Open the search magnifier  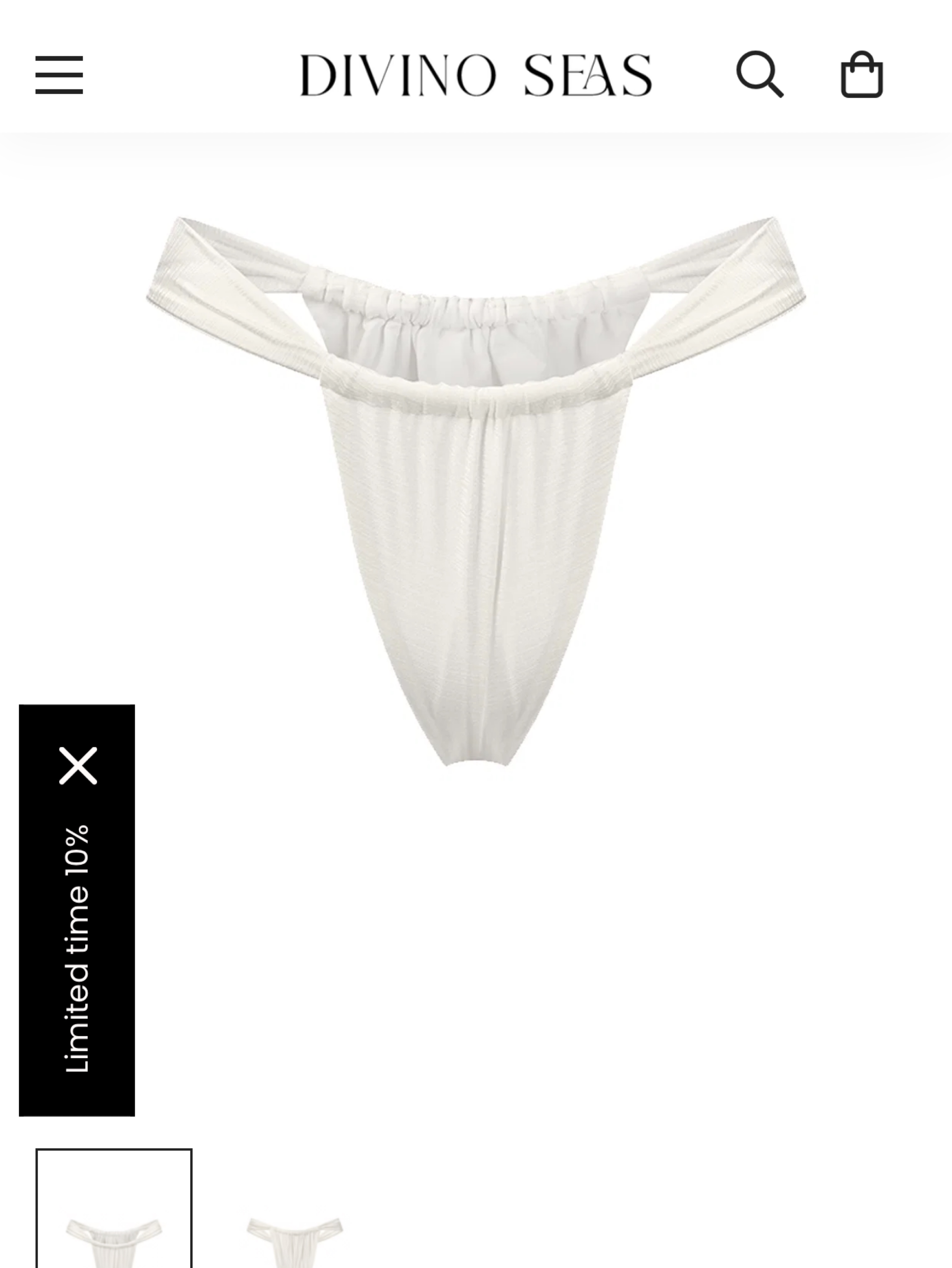click(760, 74)
